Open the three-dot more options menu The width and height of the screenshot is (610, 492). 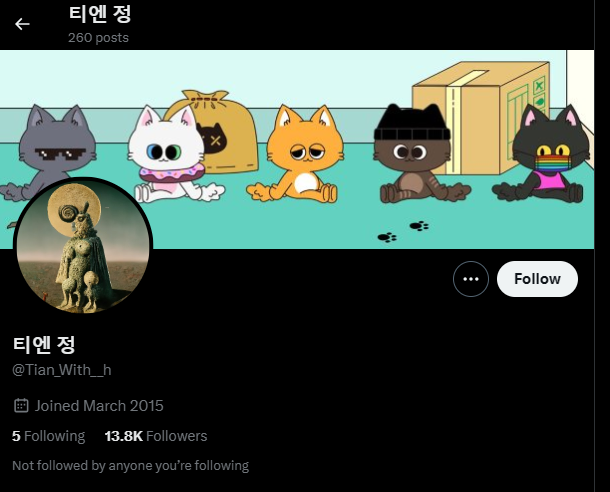pos(471,279)
